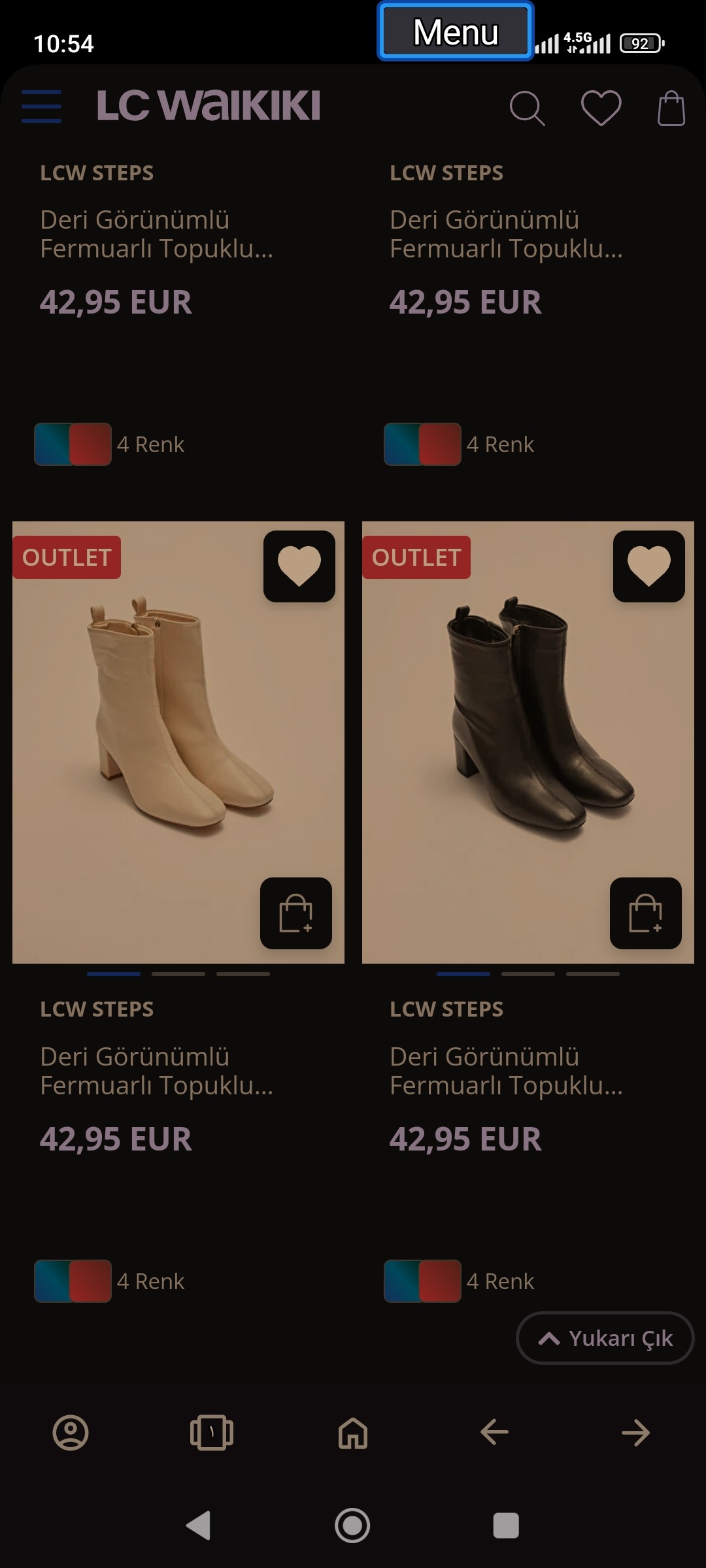
Task: Select the floating Menu overlay button
Action: (x=456, y=31)
